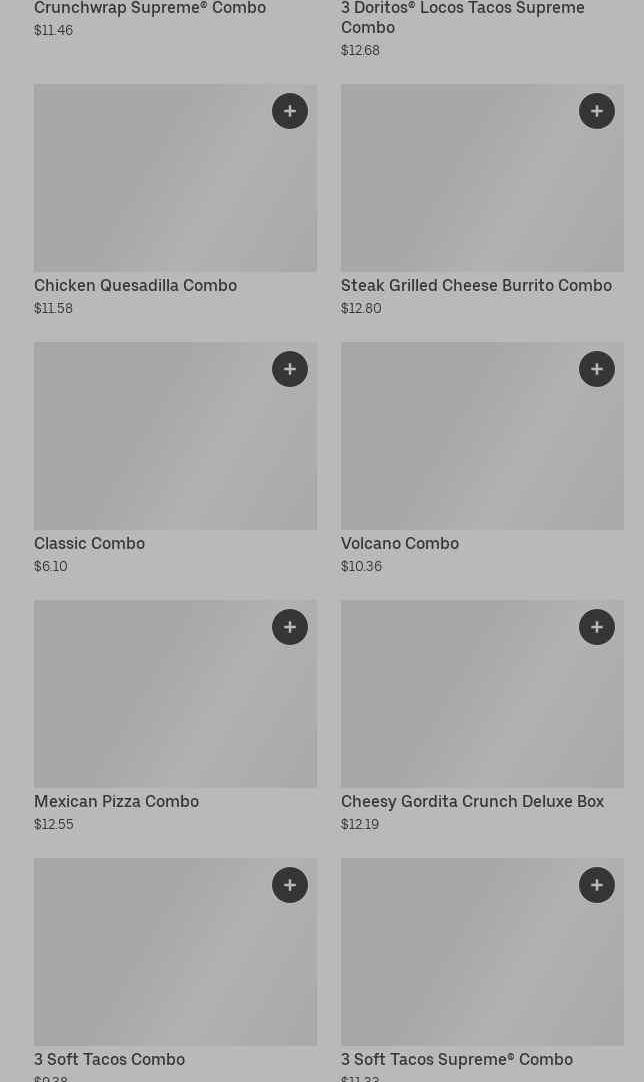Add Mexican Pizza Combo with its plus button
Viewport: 644px width, 1082px height.
(290, 627)
